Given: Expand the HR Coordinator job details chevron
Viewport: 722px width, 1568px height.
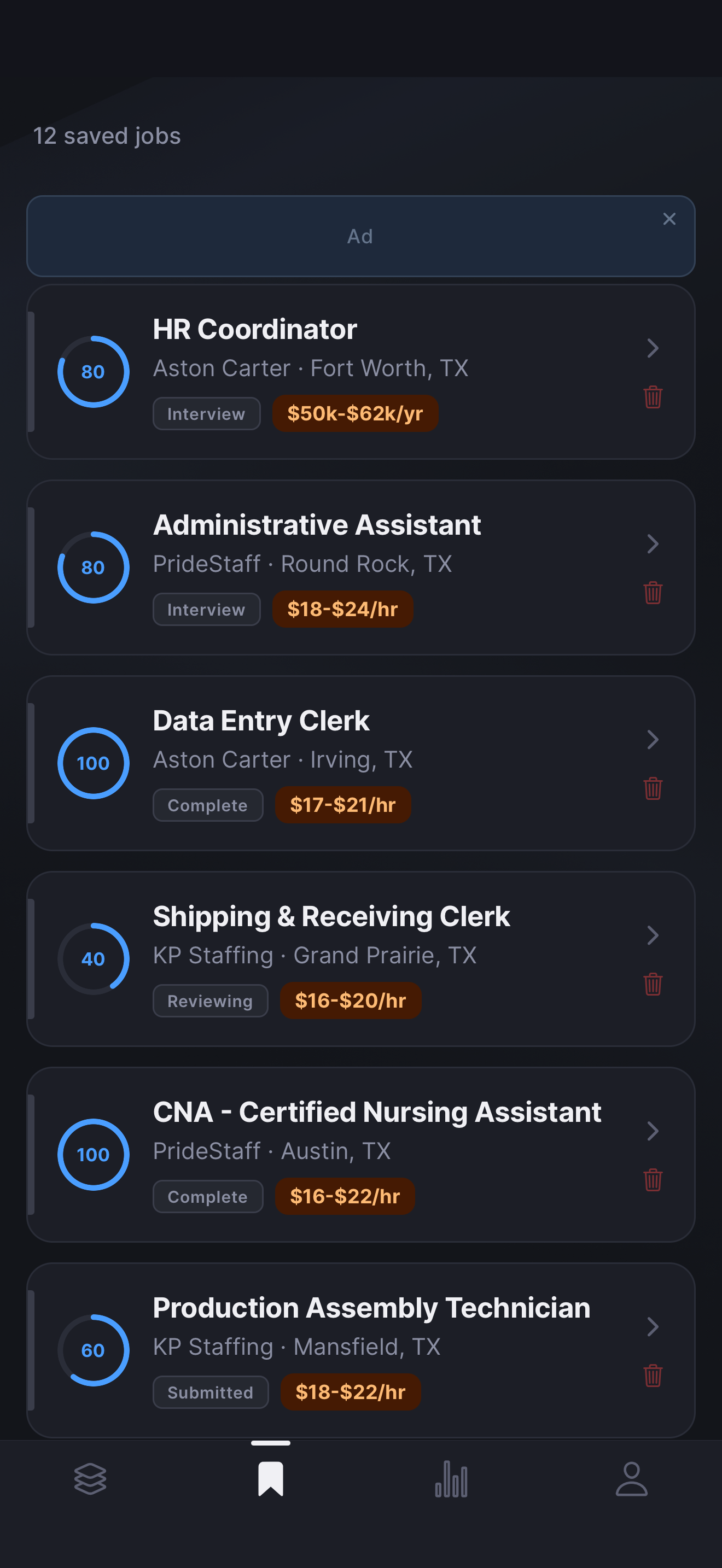Looking at the screenshot, I should coord(653,349).
